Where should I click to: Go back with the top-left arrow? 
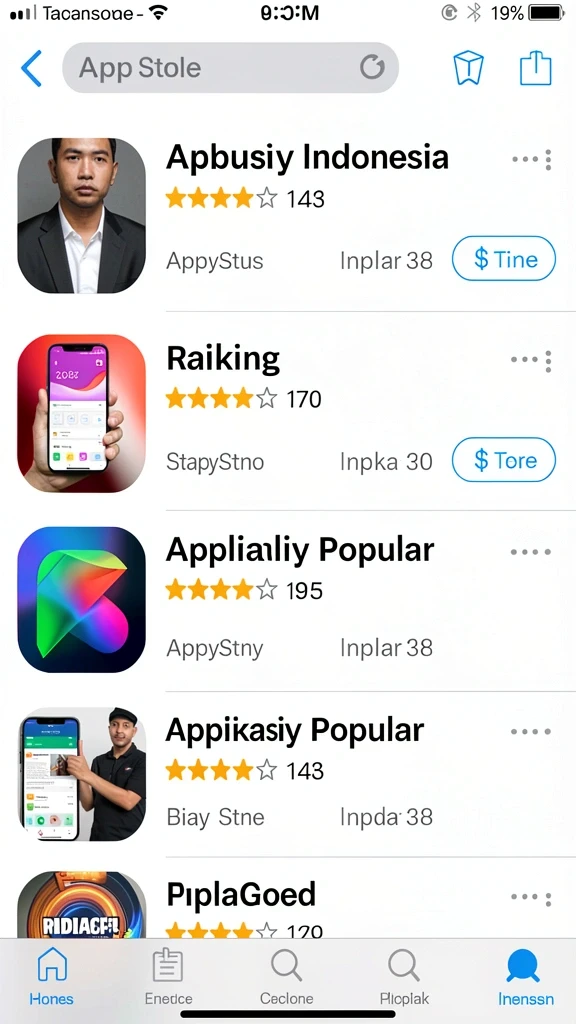point(31,68)
